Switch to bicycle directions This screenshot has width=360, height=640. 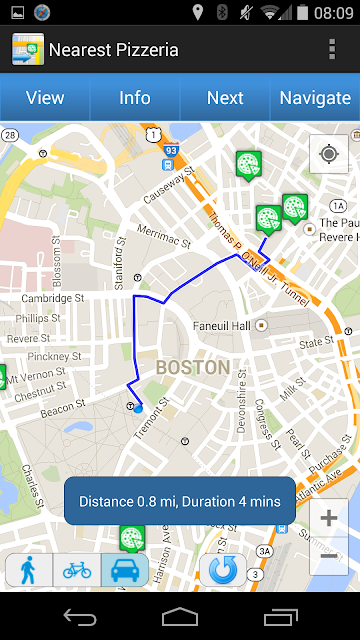[77, 570]
